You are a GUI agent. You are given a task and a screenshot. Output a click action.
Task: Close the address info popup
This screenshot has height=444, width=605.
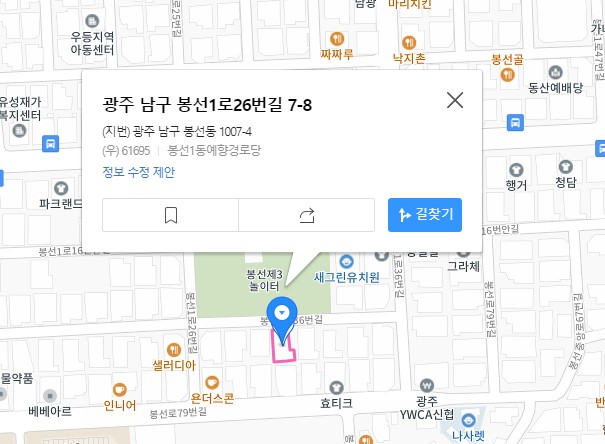455,100
